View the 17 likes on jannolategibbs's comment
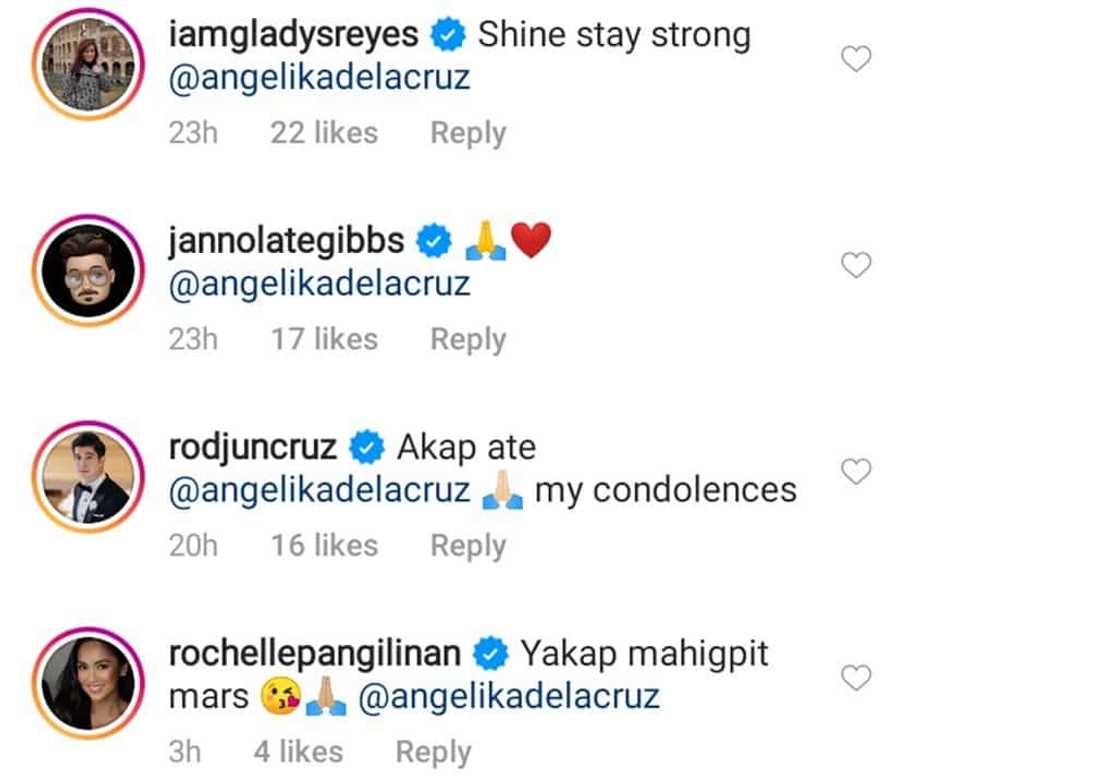Viewport: 1120px width, 783px height. 324,339
